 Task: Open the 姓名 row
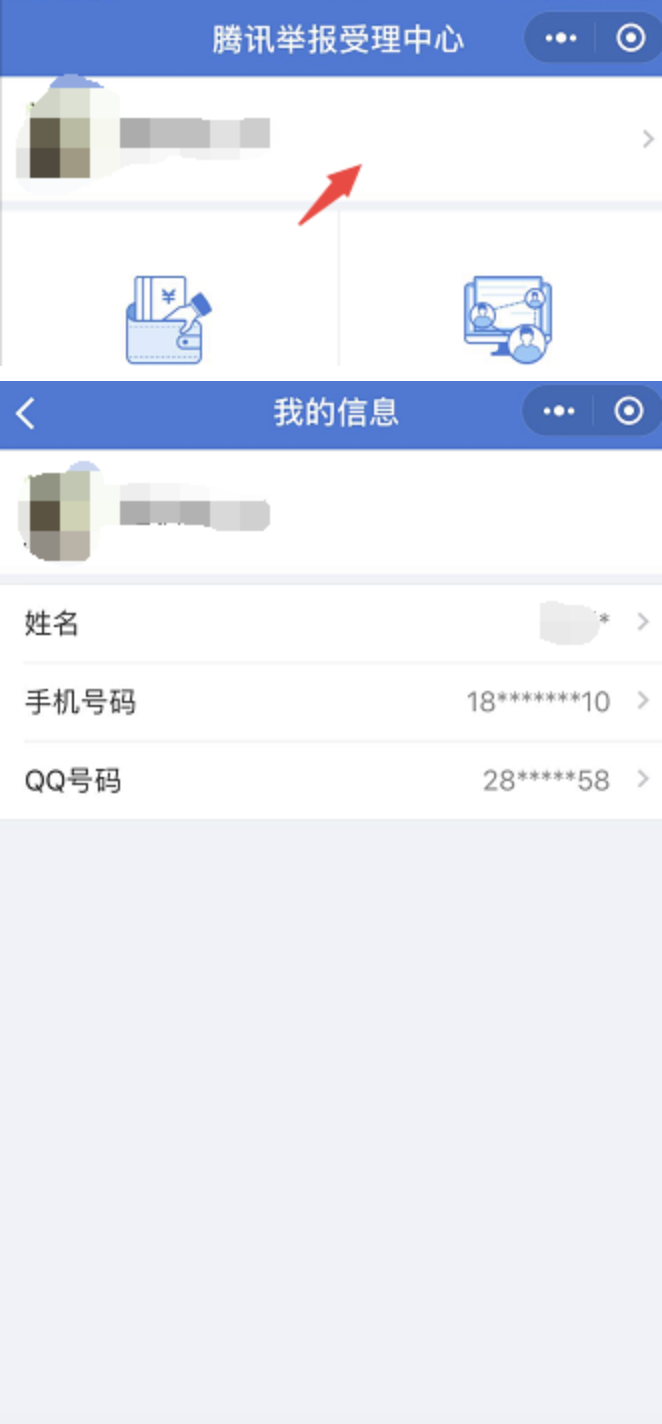click(330, 623)
